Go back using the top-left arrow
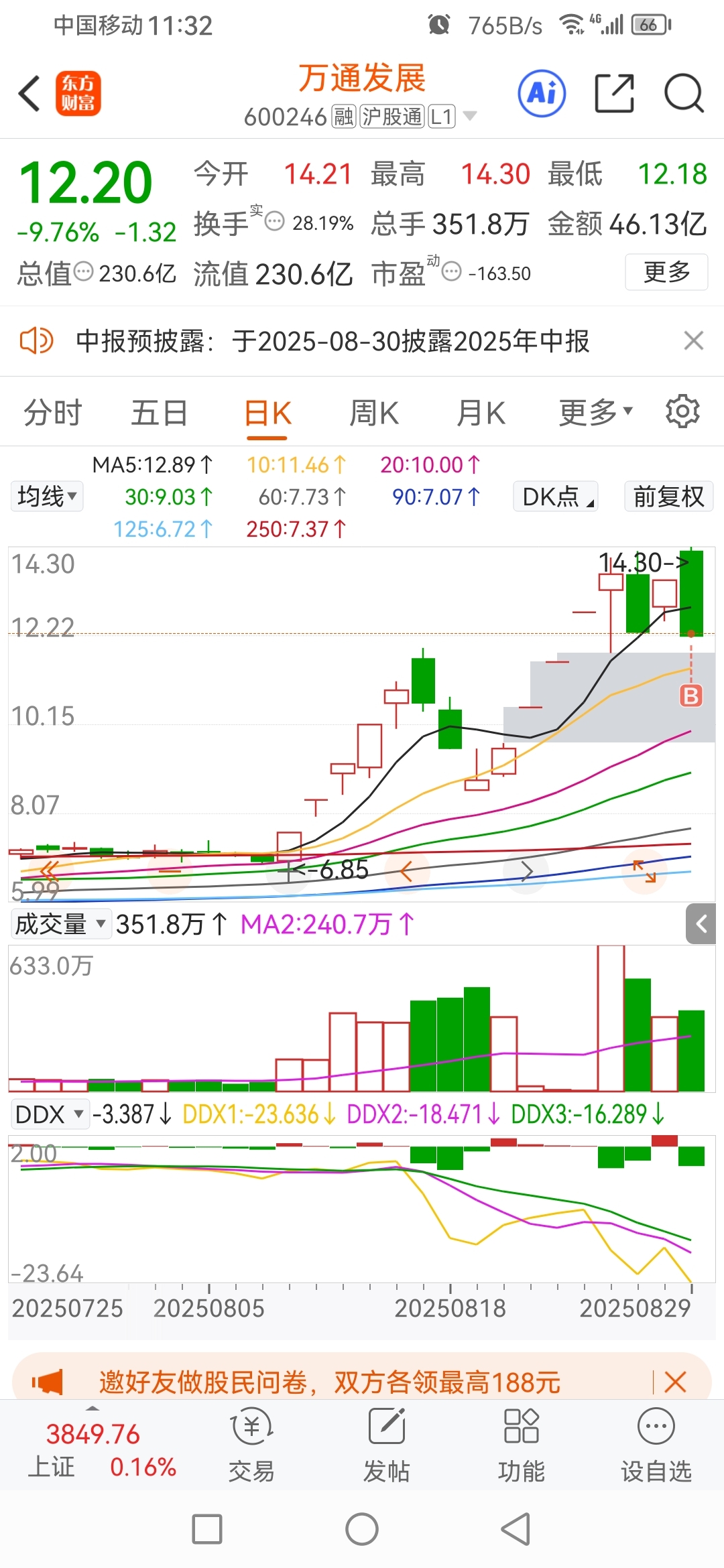The image size is (724, 1568). [x=29, y=93]
